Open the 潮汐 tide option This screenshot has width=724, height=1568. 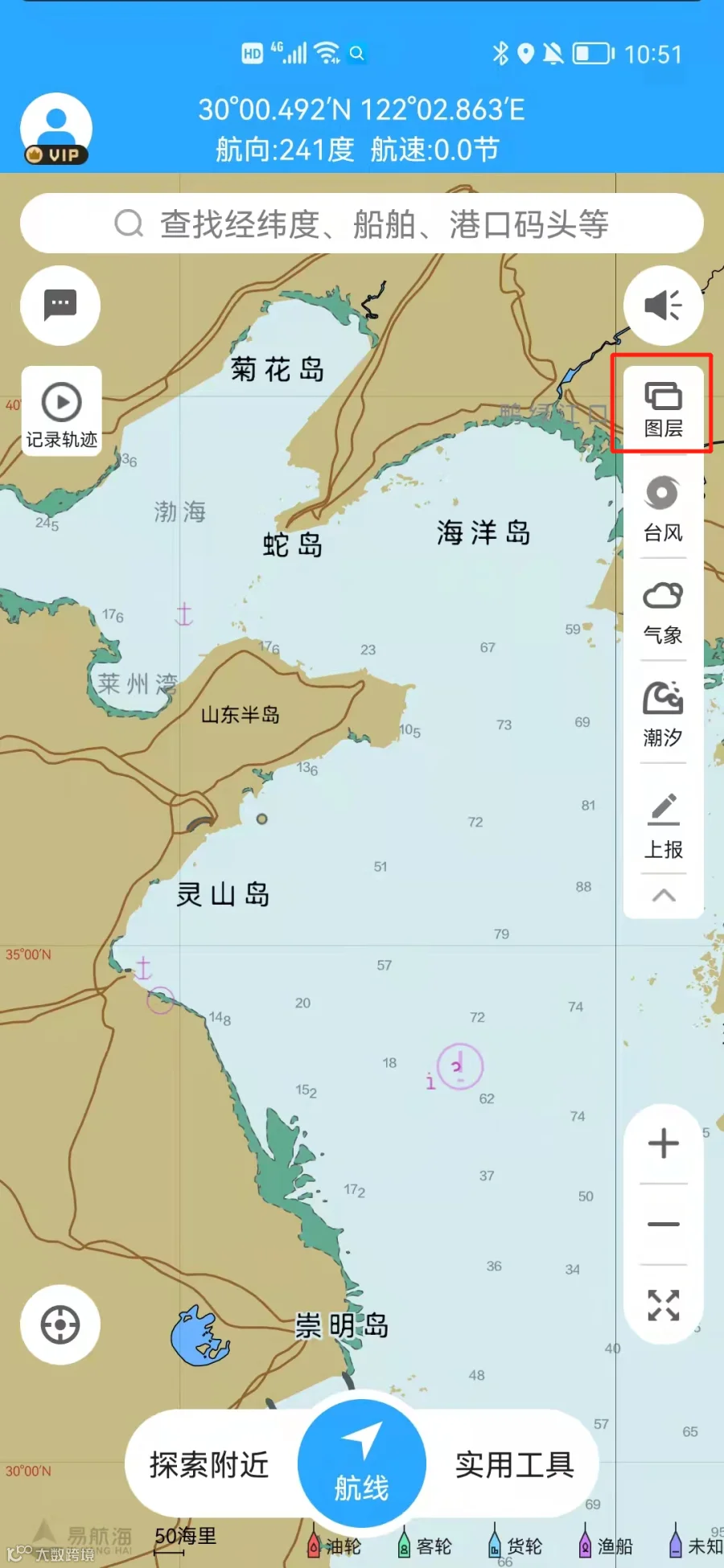[x=663, y=715]
